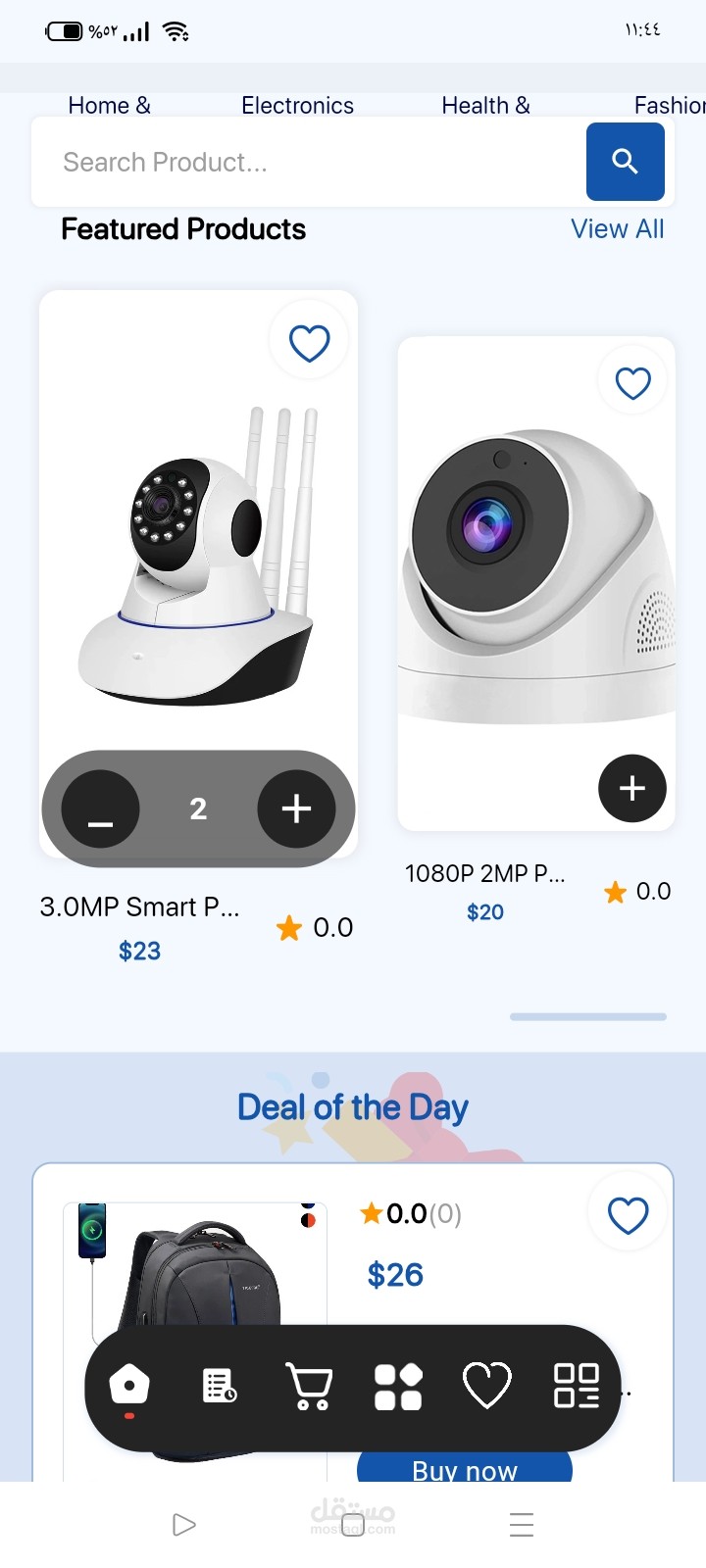Image resolution: width=706 pixels, height=1568 pixels.
Task: Favorite the 3.0MP Smart camera
Action: pyautogui.click(x=309, y=343)
